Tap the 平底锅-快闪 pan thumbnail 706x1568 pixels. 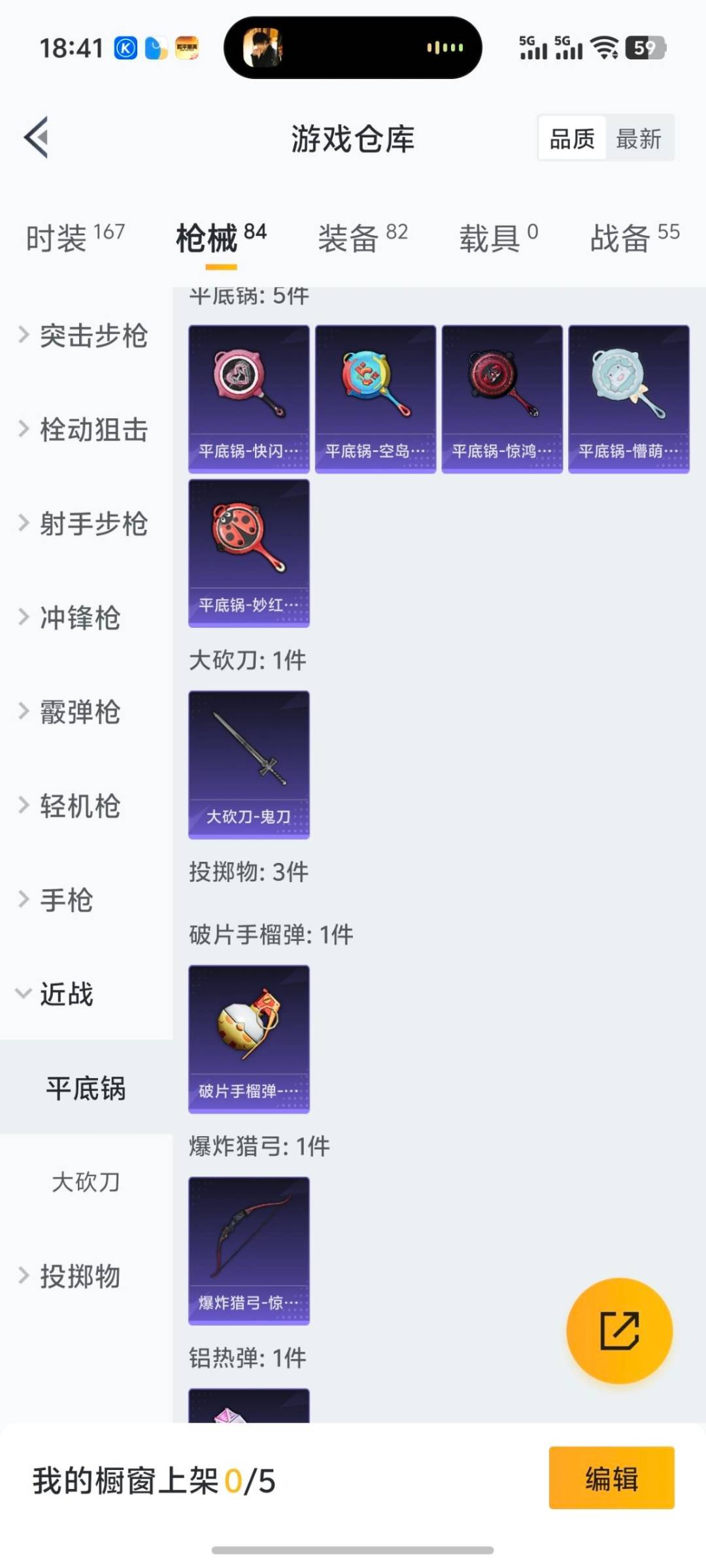point(249,397)
